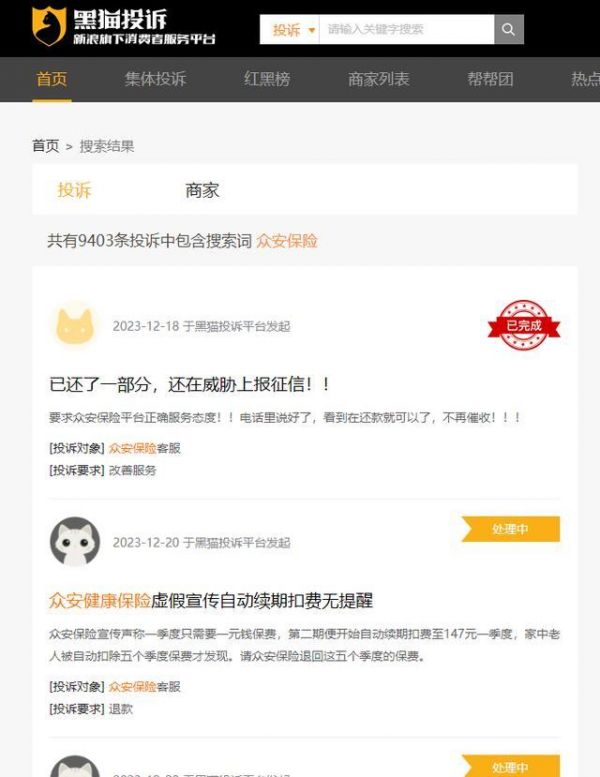Open the 投诉 search type dropdown
600x777 pixels.
292,29
